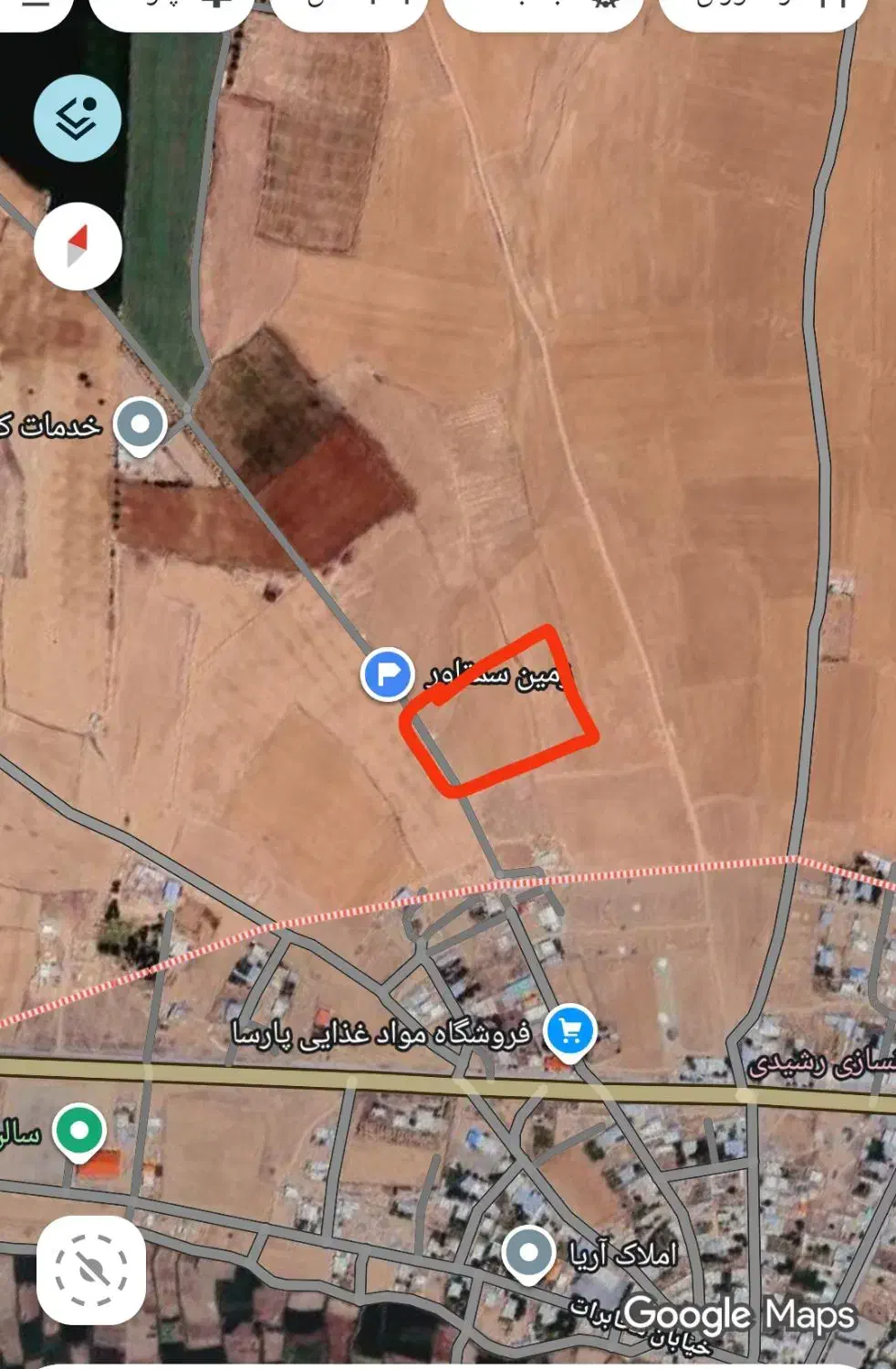Open the green pin on the left edge
This screenshot has width=896, height=1369.
click(x=80, y=1132)
